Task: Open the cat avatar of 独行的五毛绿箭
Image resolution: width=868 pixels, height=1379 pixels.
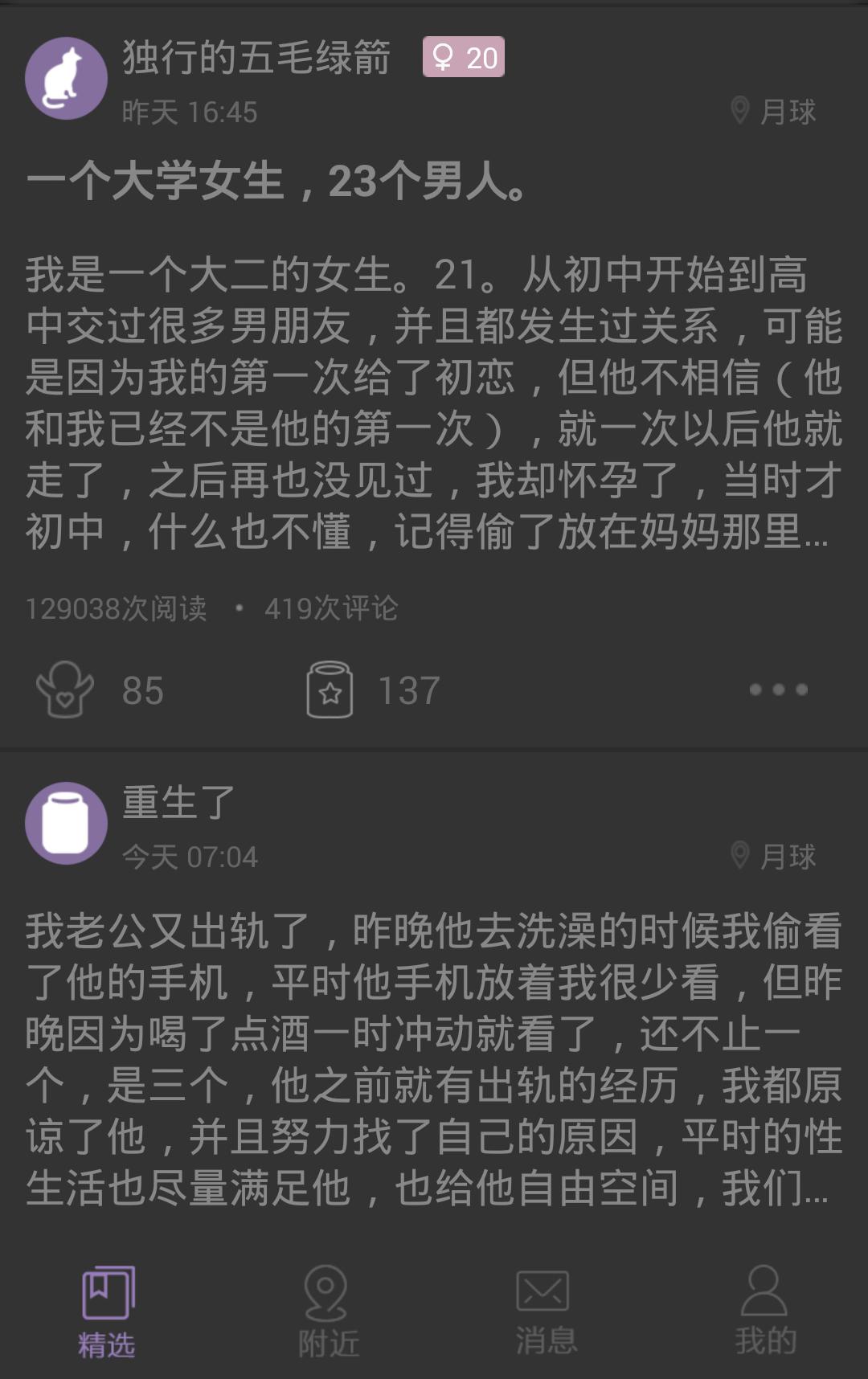Action: 66,79
